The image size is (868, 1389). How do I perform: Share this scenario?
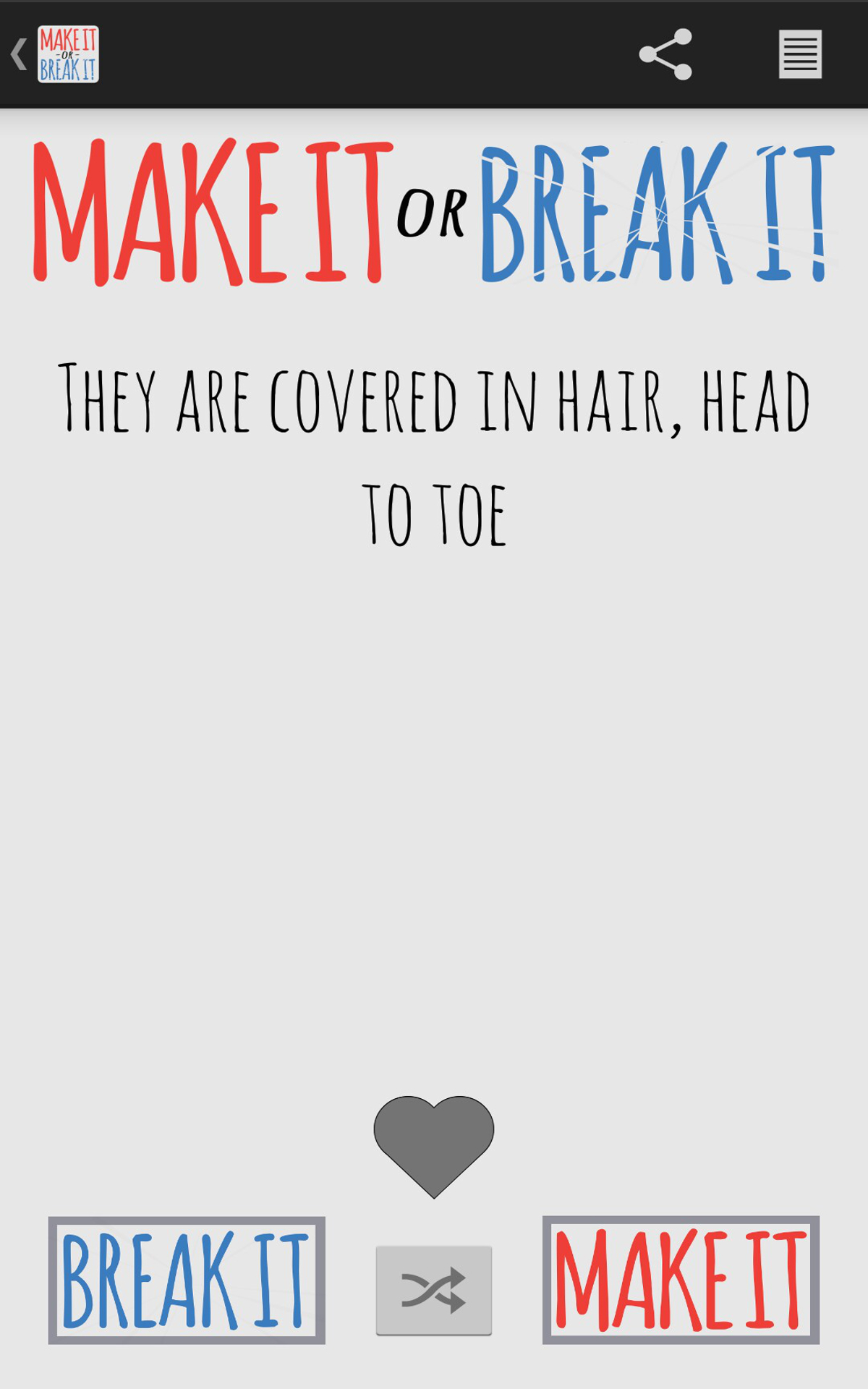665,54
